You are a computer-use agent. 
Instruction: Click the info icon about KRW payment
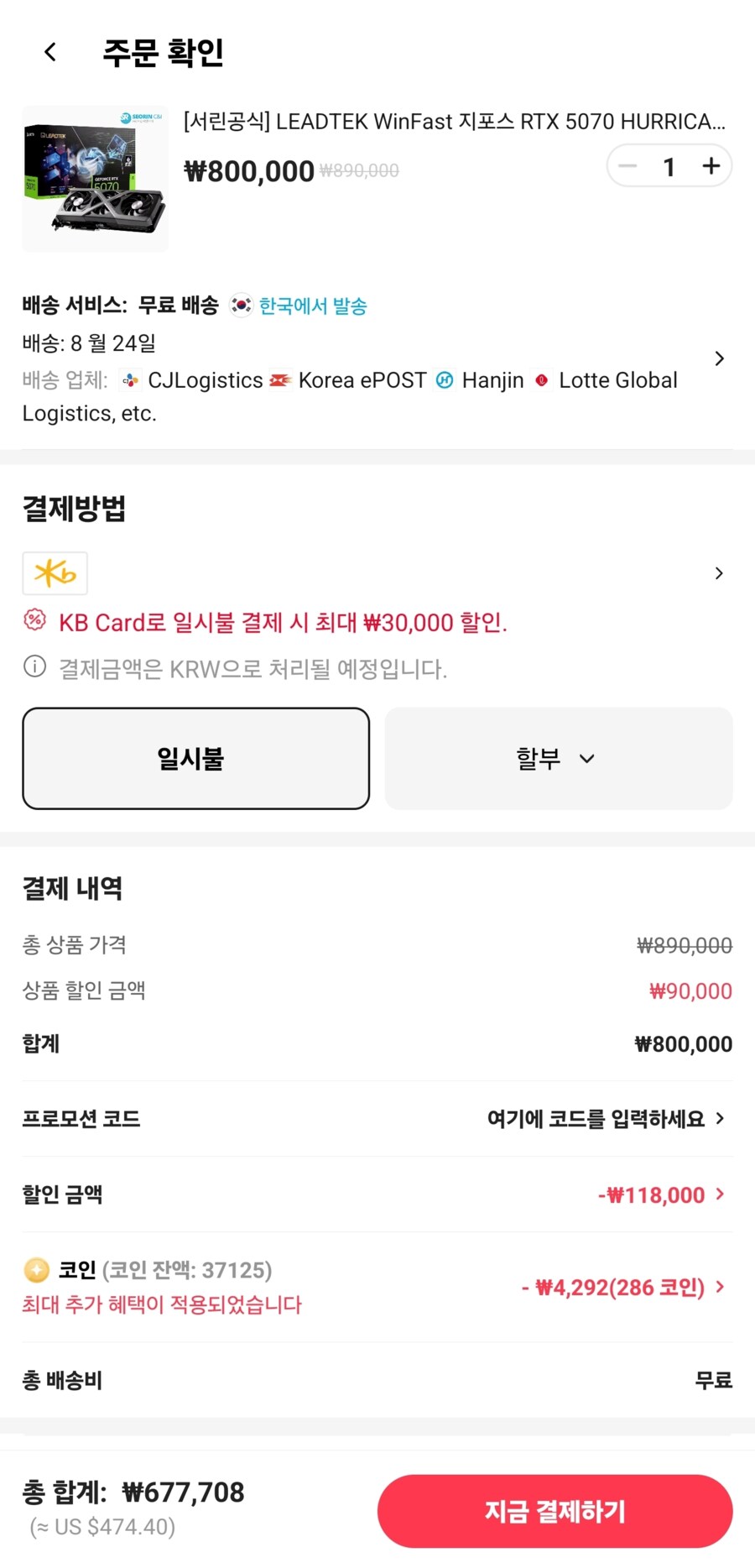click(x=33, y=667)
